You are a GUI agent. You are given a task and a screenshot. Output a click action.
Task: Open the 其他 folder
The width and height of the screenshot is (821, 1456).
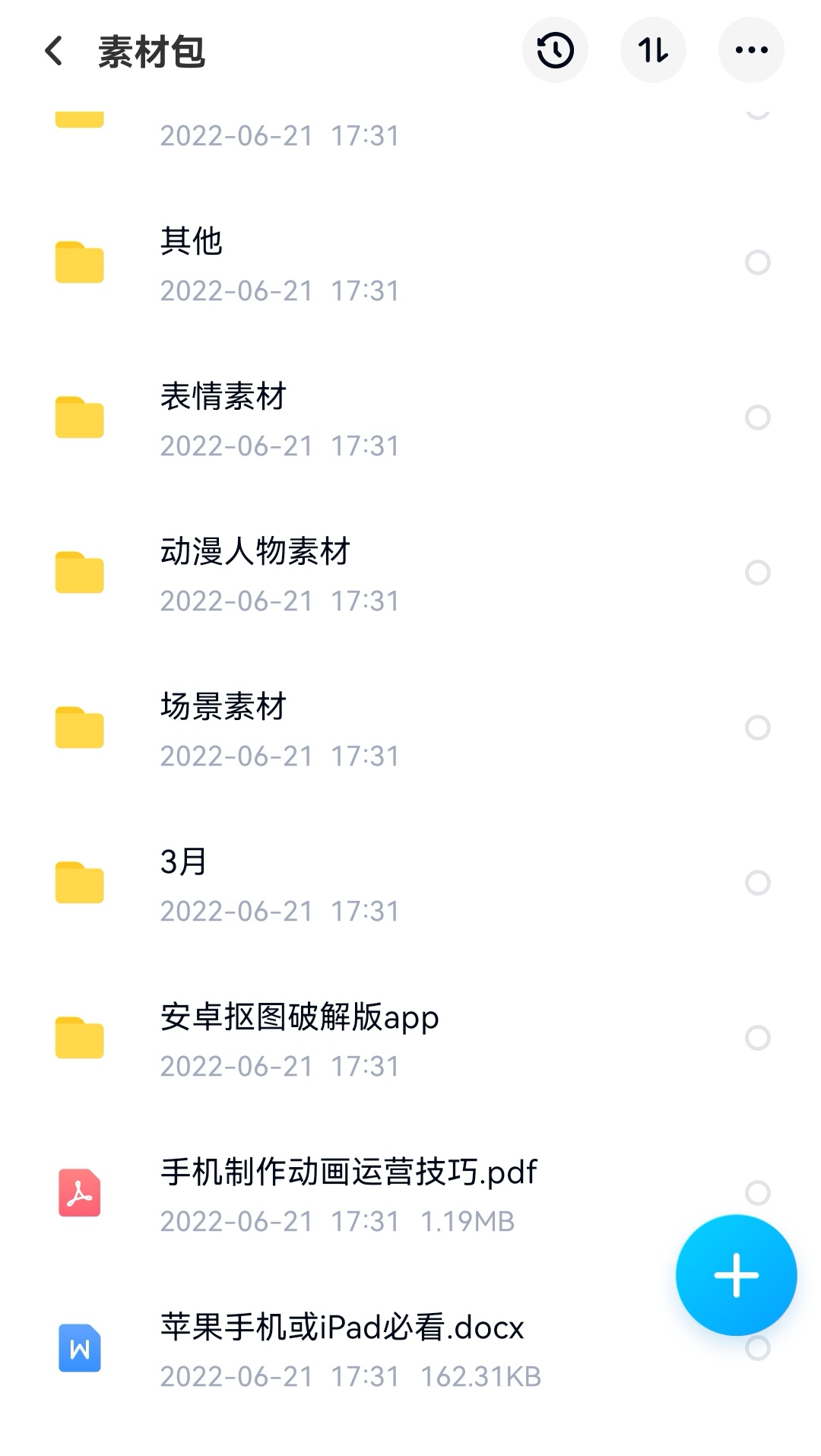[x=410, y=263]
